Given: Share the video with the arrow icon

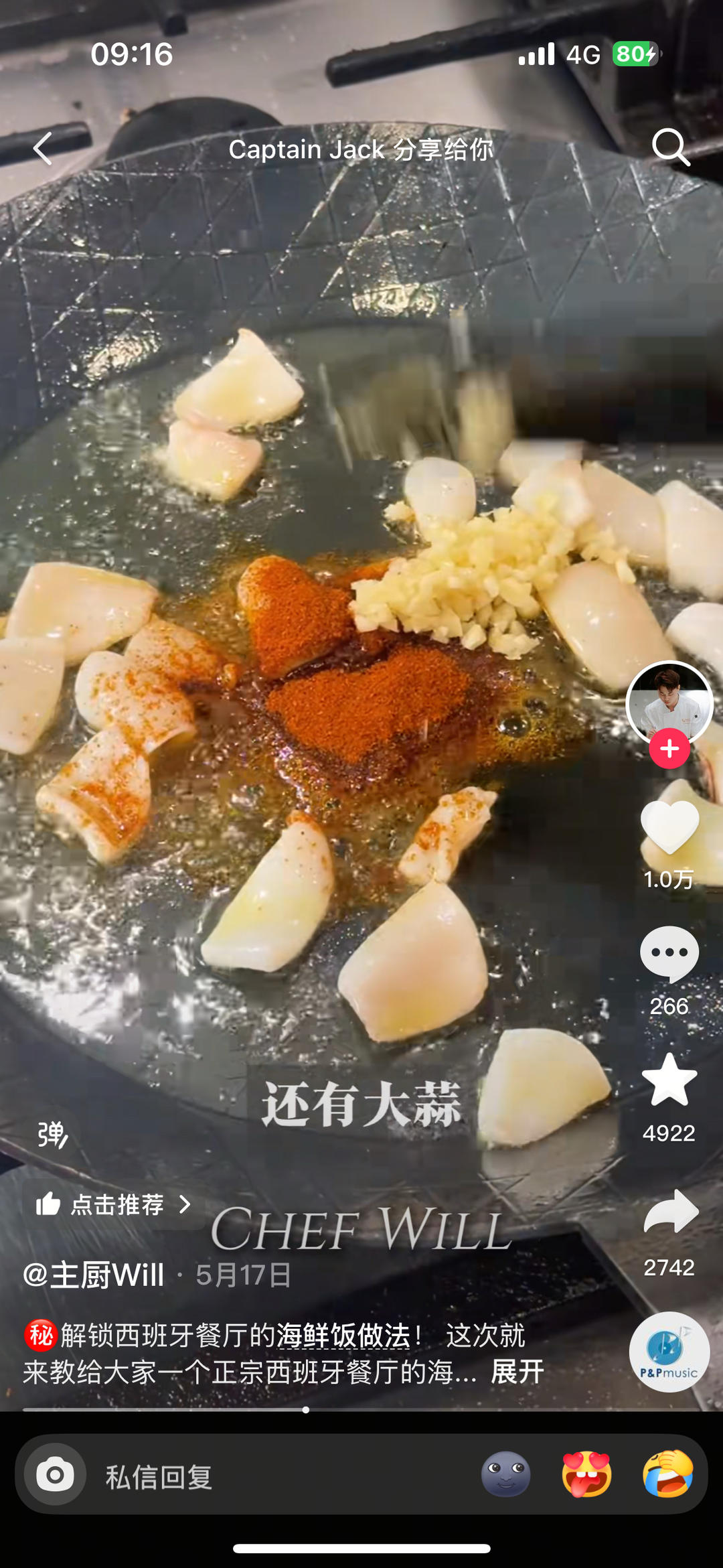Looking at the screenshot, I should [670, 1212].
